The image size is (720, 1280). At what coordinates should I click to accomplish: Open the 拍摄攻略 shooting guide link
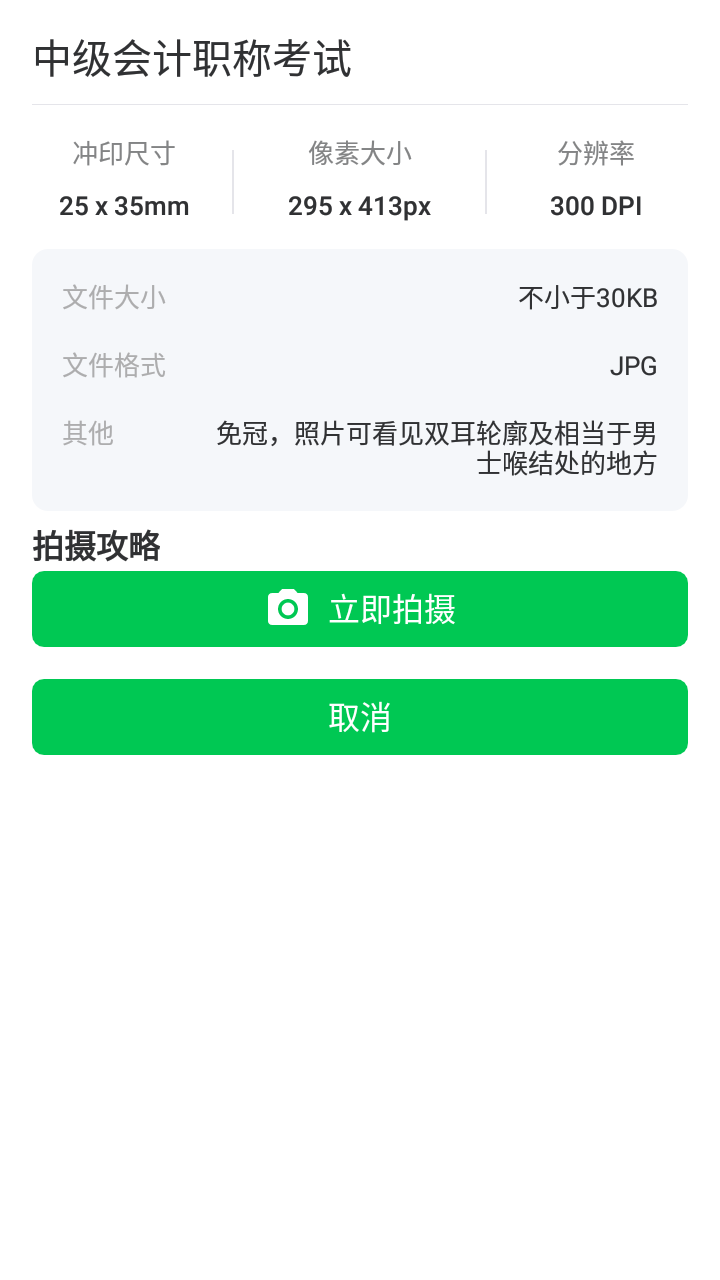(x=96, y=546)
